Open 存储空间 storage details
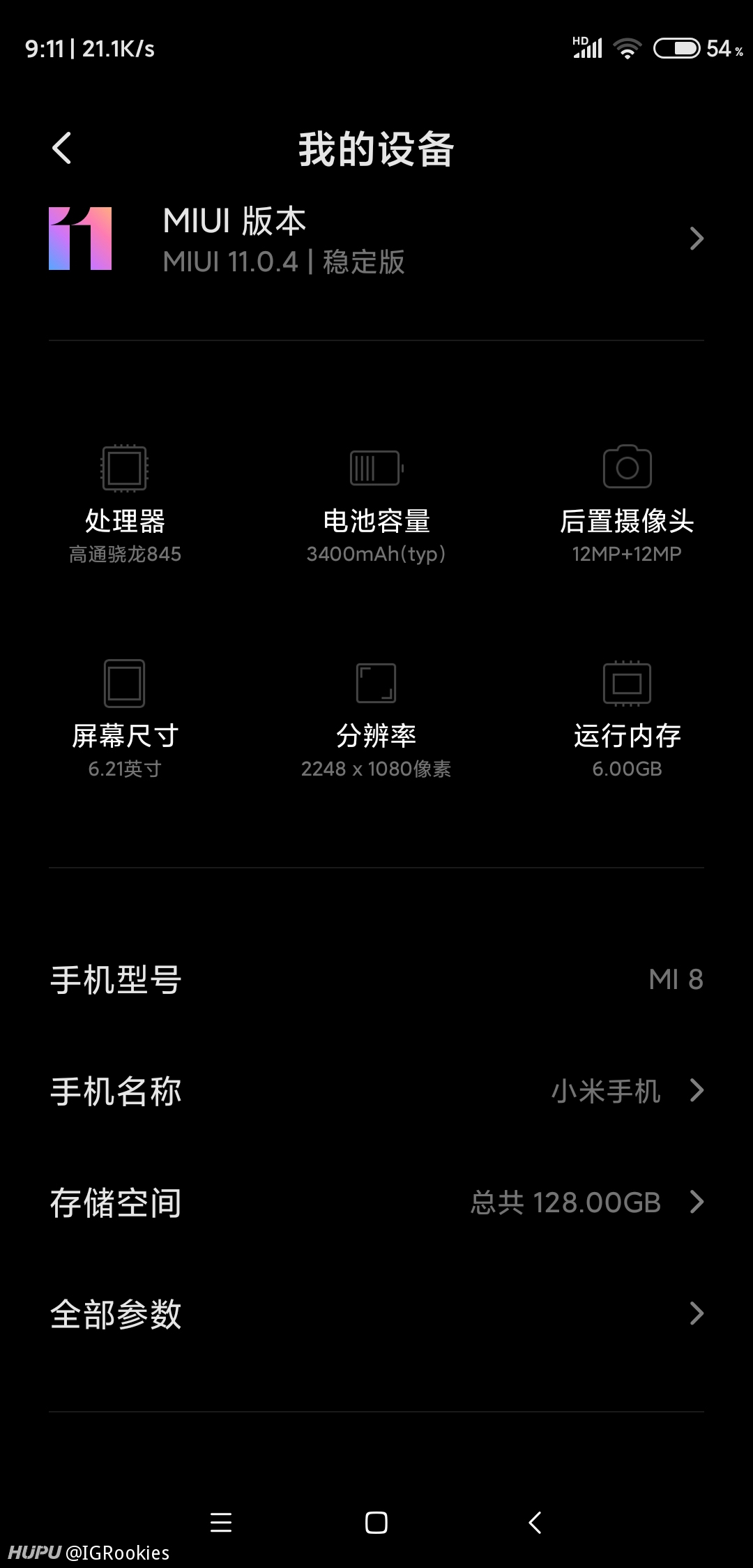 click(376, 1203)
